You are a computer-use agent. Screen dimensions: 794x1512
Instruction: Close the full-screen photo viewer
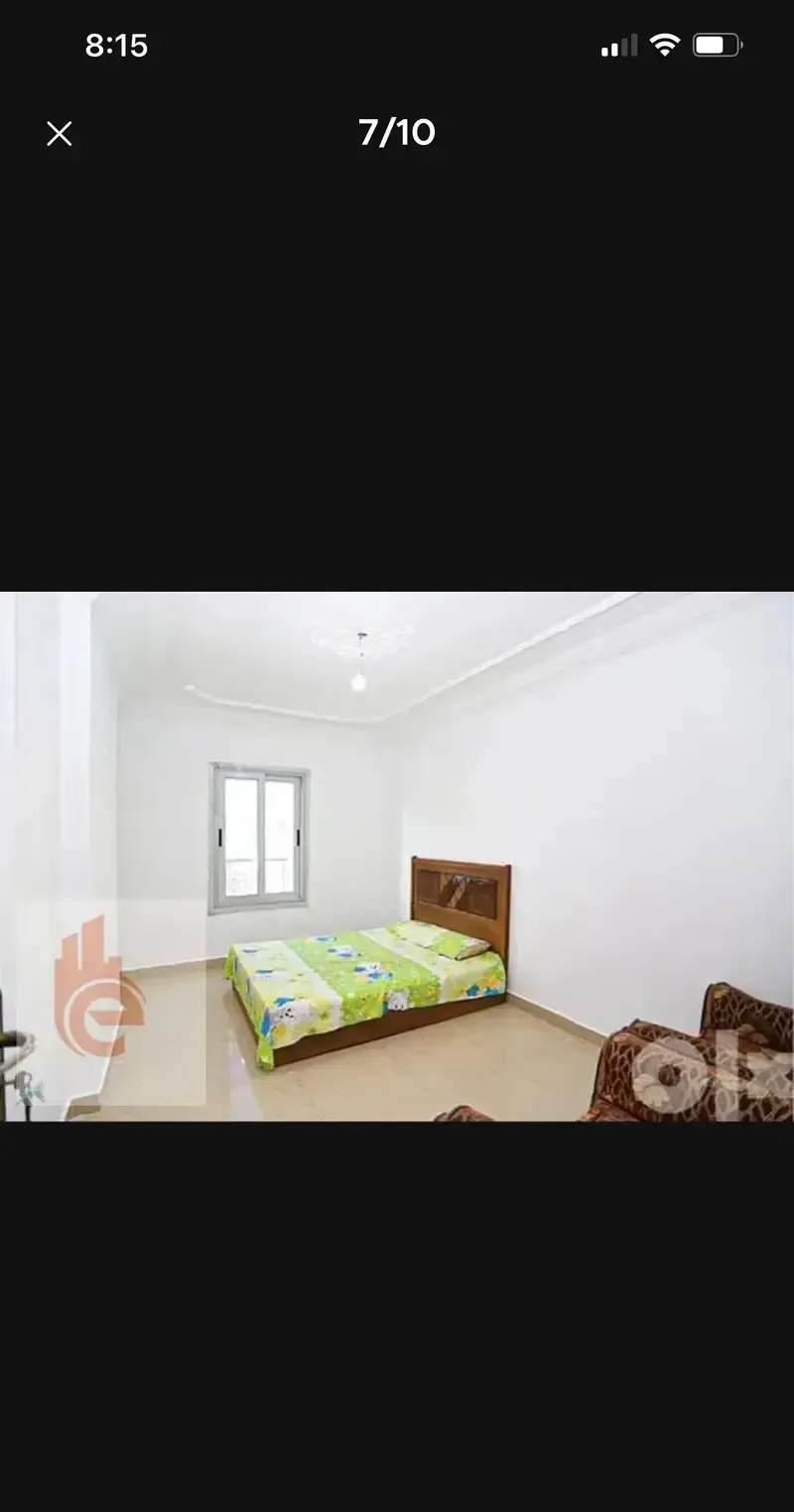point(60,134)
